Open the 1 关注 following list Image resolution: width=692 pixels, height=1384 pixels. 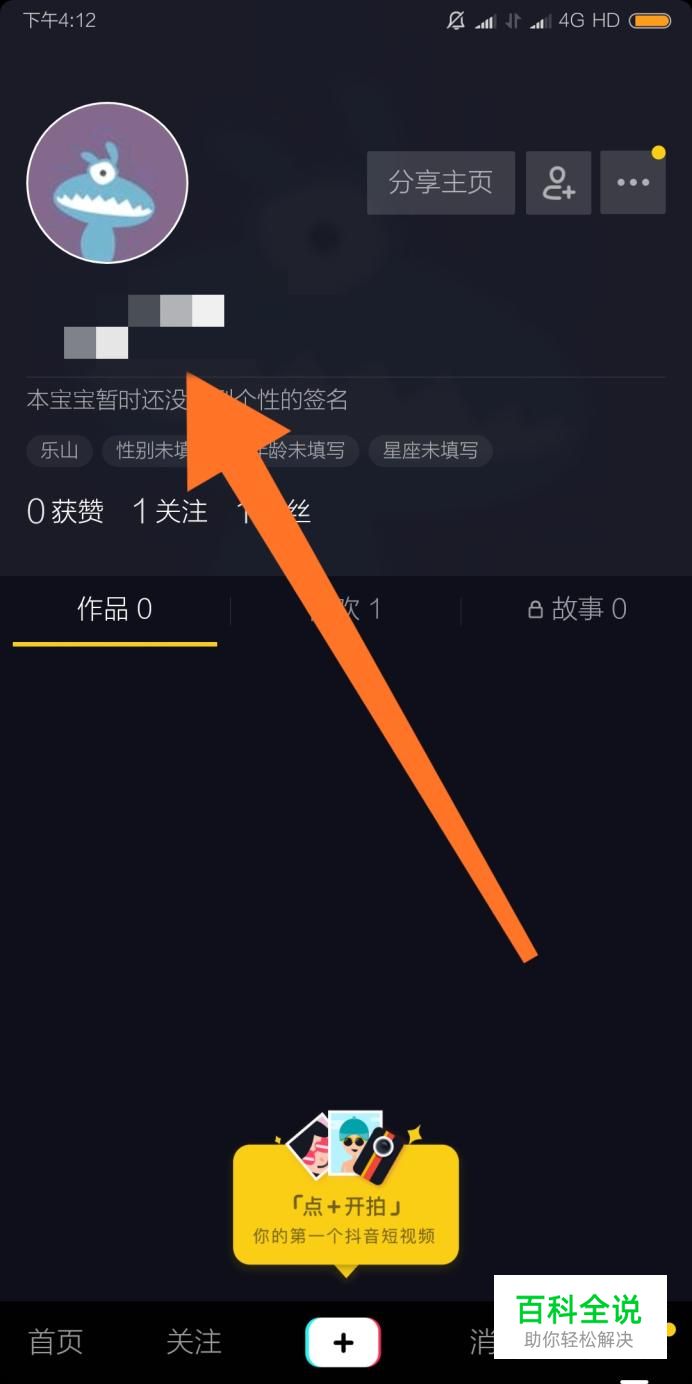pyautogui.click(x=170, y=512)
